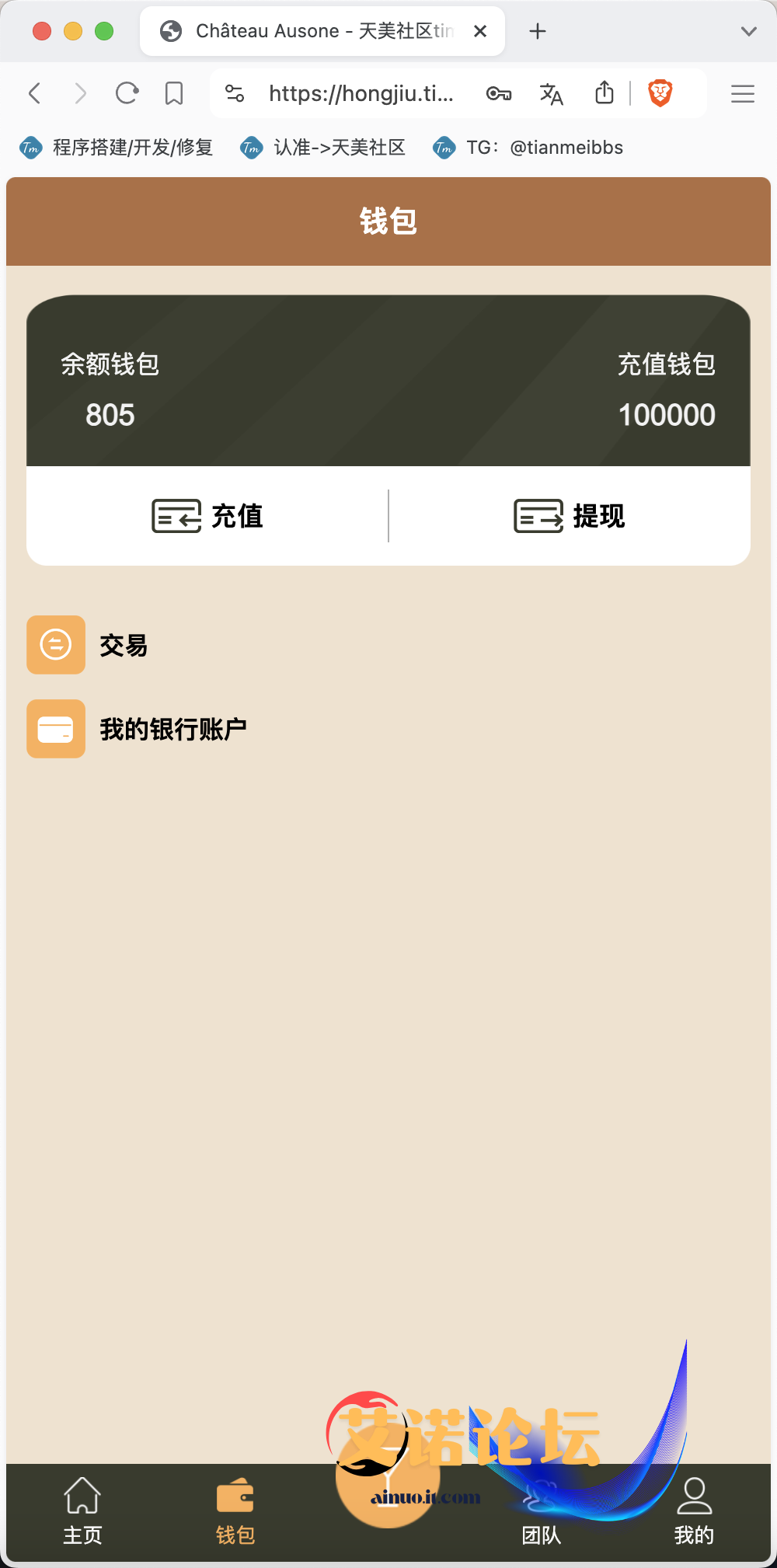Open the browser translate option

pyautogui.click(x=551, y=94)
